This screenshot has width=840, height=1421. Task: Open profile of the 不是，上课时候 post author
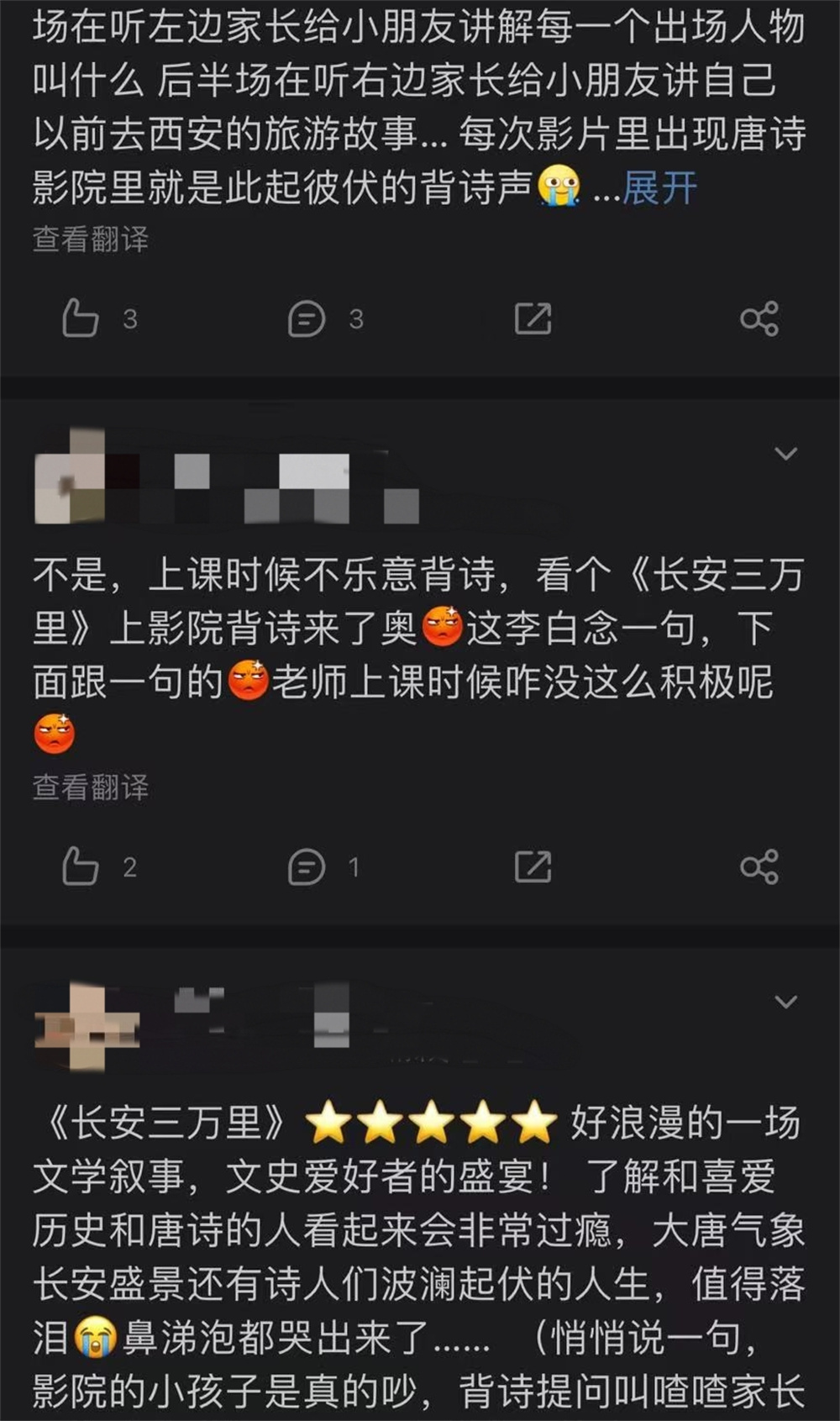(x=71, y=477)
